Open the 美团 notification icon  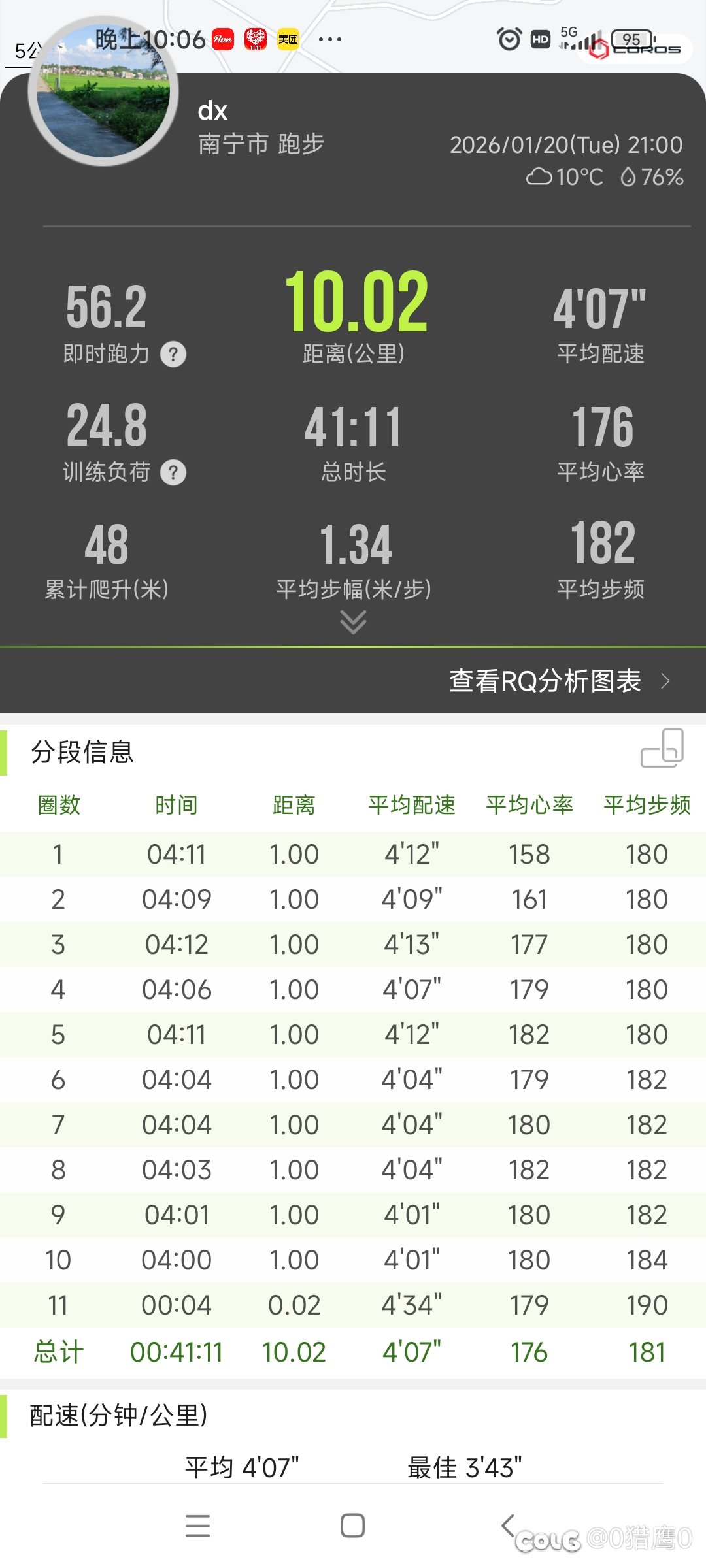point(288,39)
